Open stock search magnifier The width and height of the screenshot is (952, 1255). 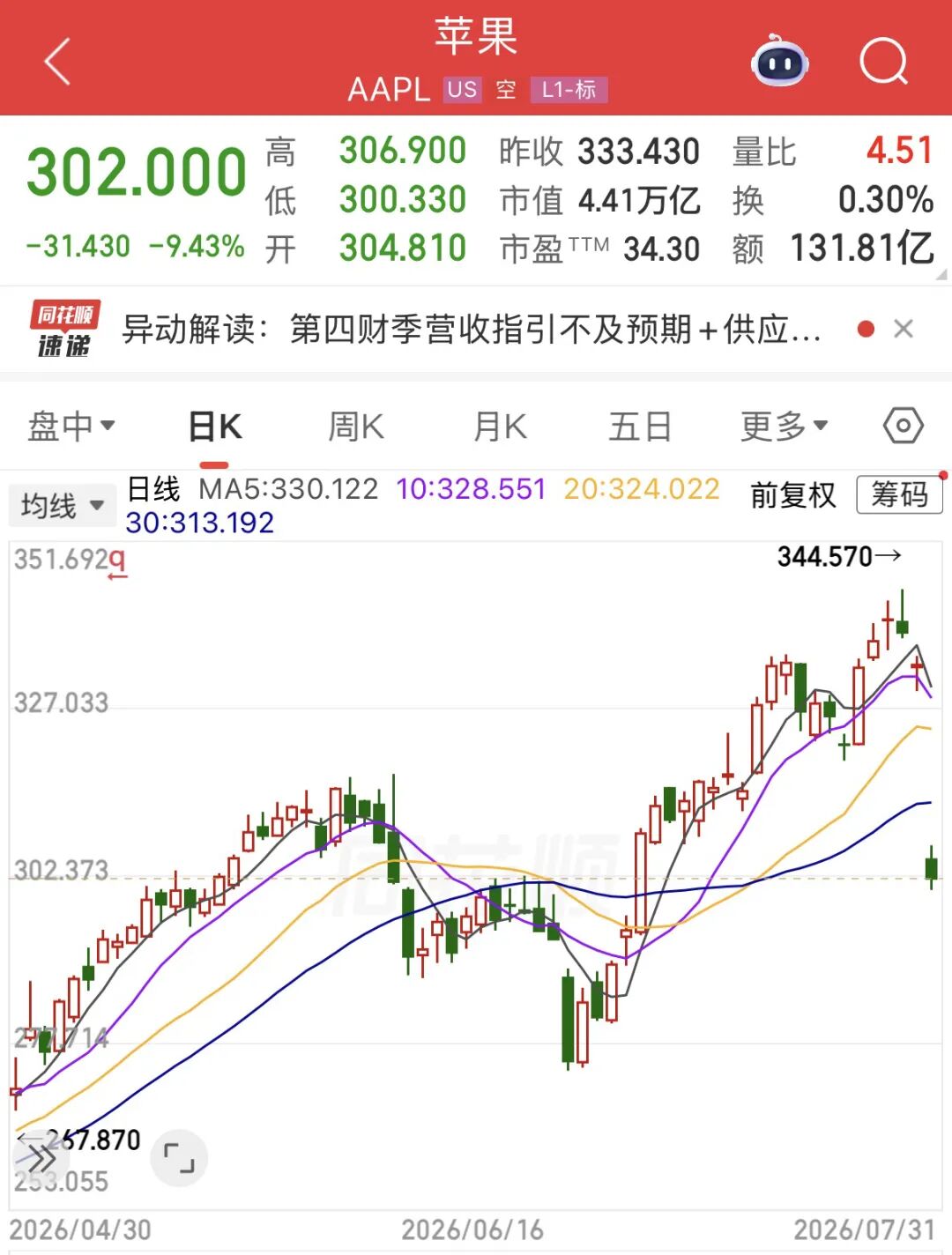coord(883,62)
